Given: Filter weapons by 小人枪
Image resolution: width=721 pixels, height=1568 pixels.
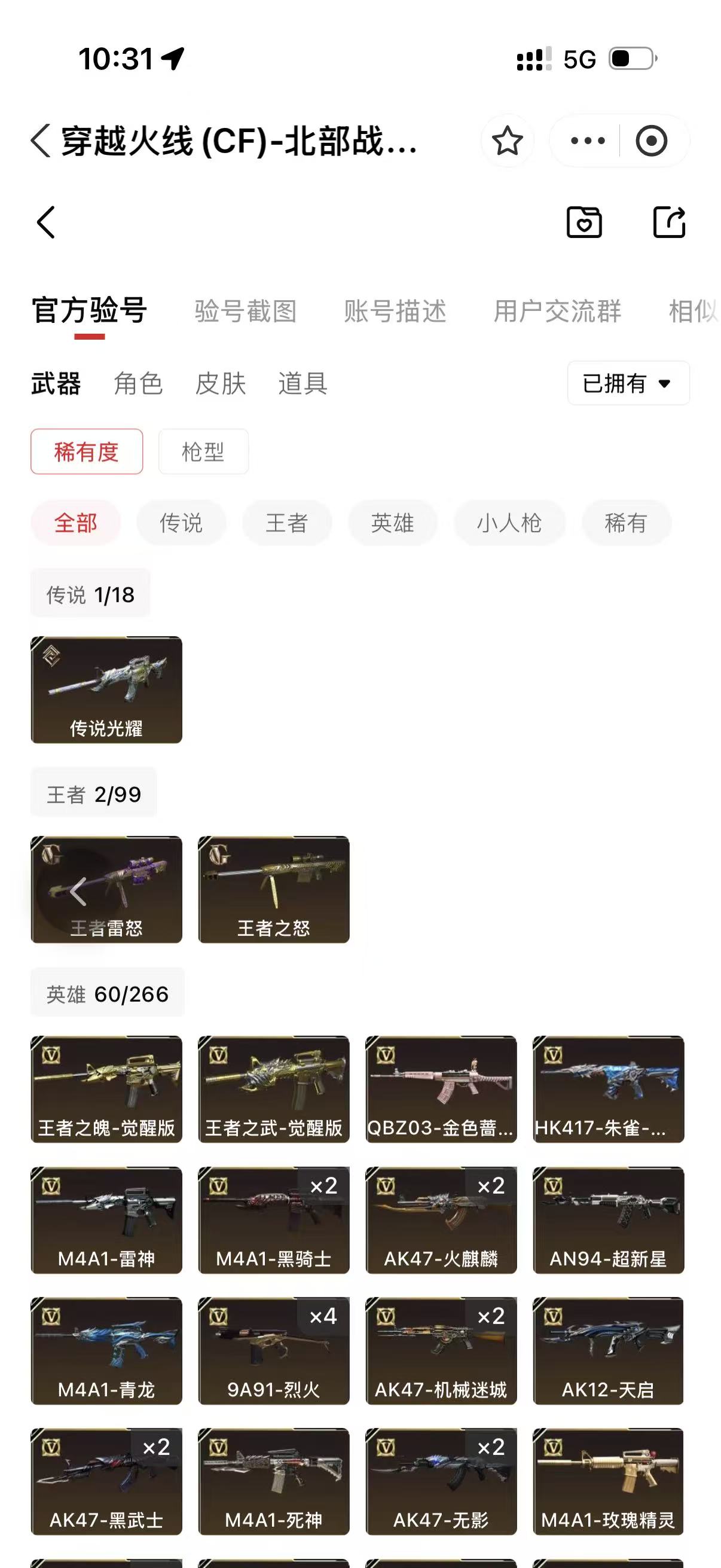Looking at the screenshot, I should (509, 523).
